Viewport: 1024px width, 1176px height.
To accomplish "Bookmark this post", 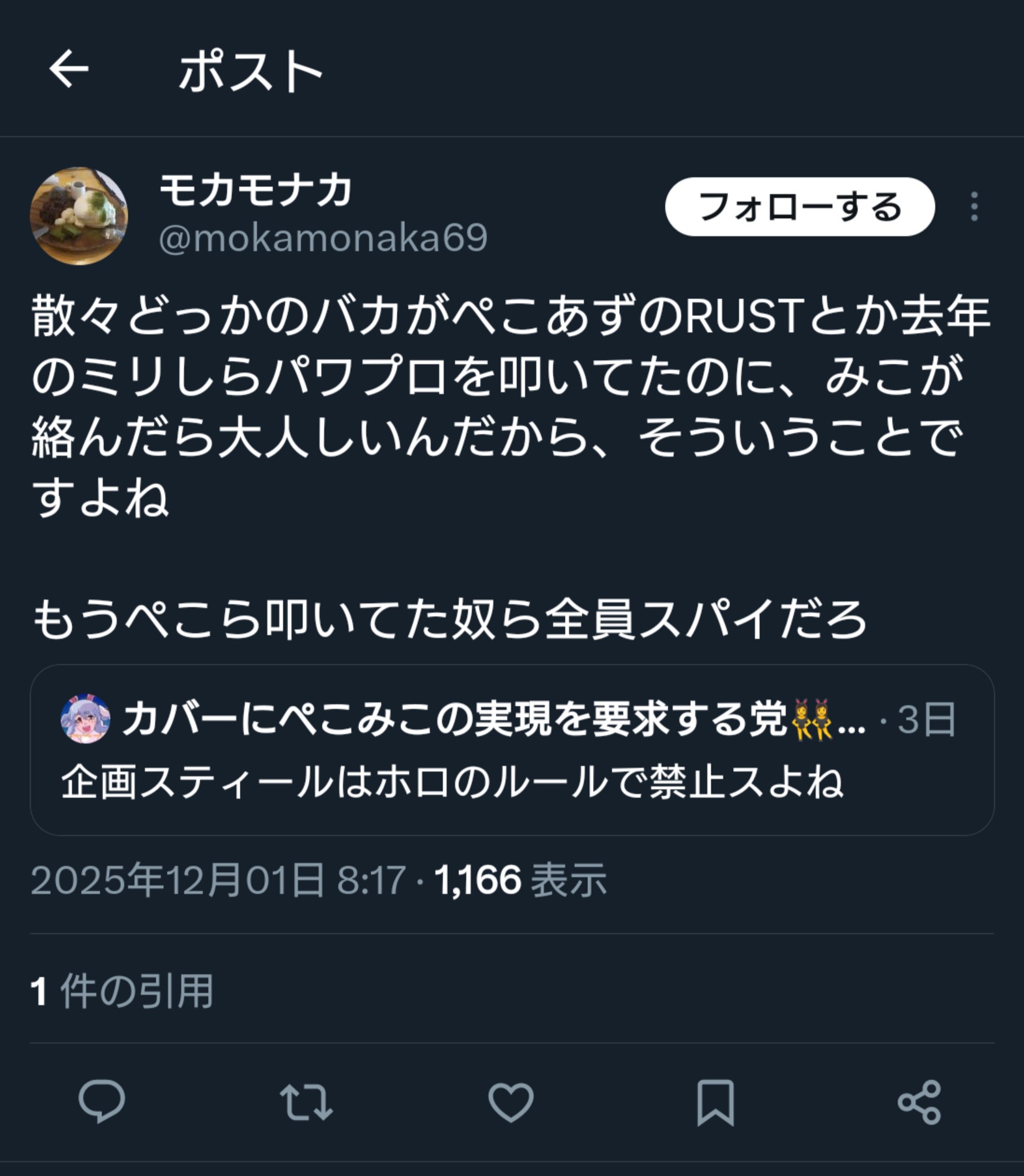I will pos(715,1101).
